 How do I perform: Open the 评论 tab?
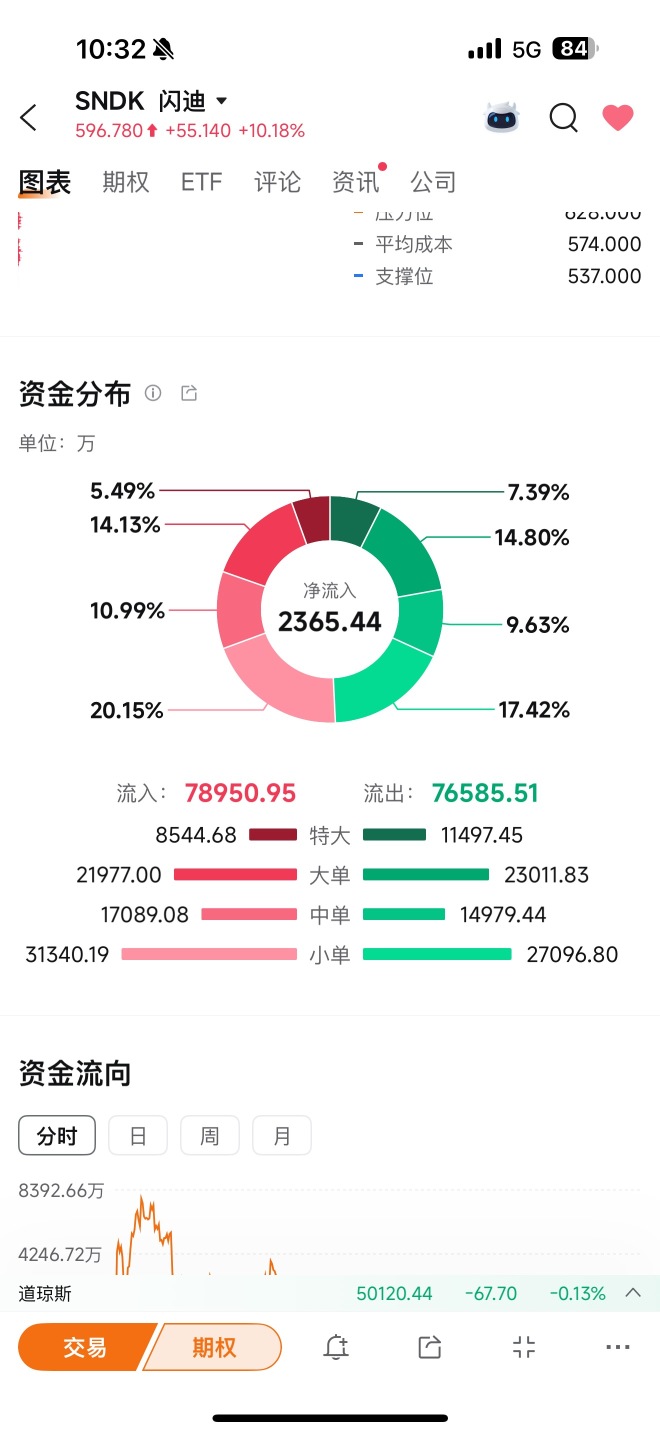277,182
